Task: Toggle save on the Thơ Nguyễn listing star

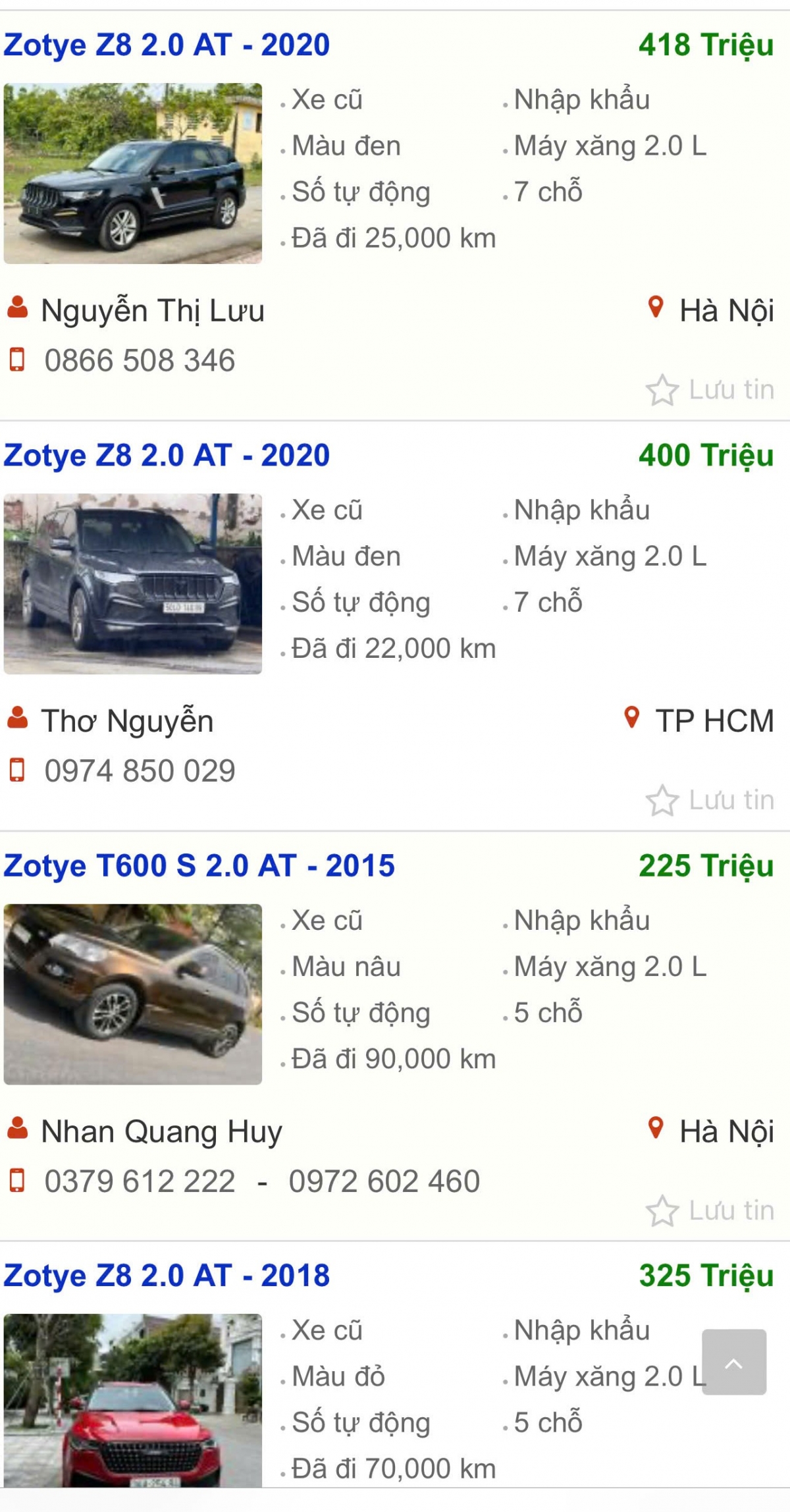Action: [662, 801]
